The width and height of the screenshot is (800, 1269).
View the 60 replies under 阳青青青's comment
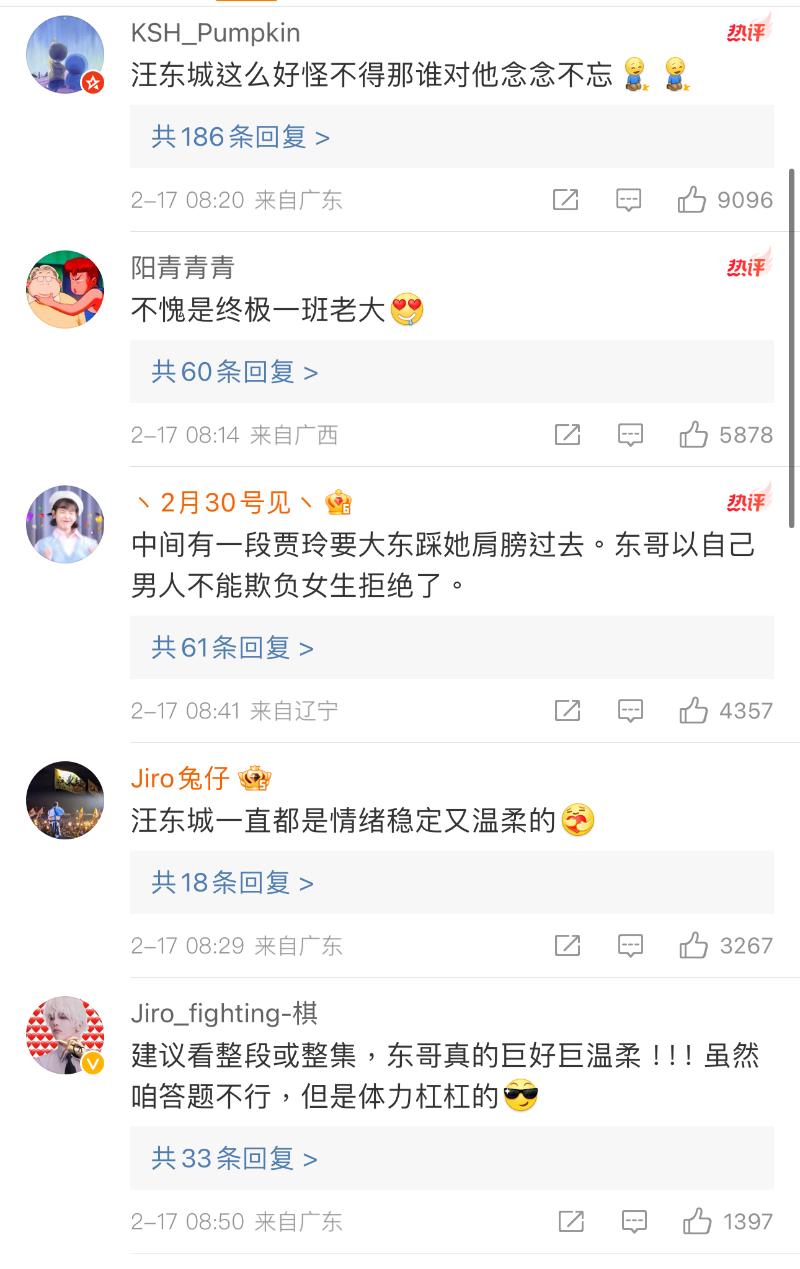(234, 372)
